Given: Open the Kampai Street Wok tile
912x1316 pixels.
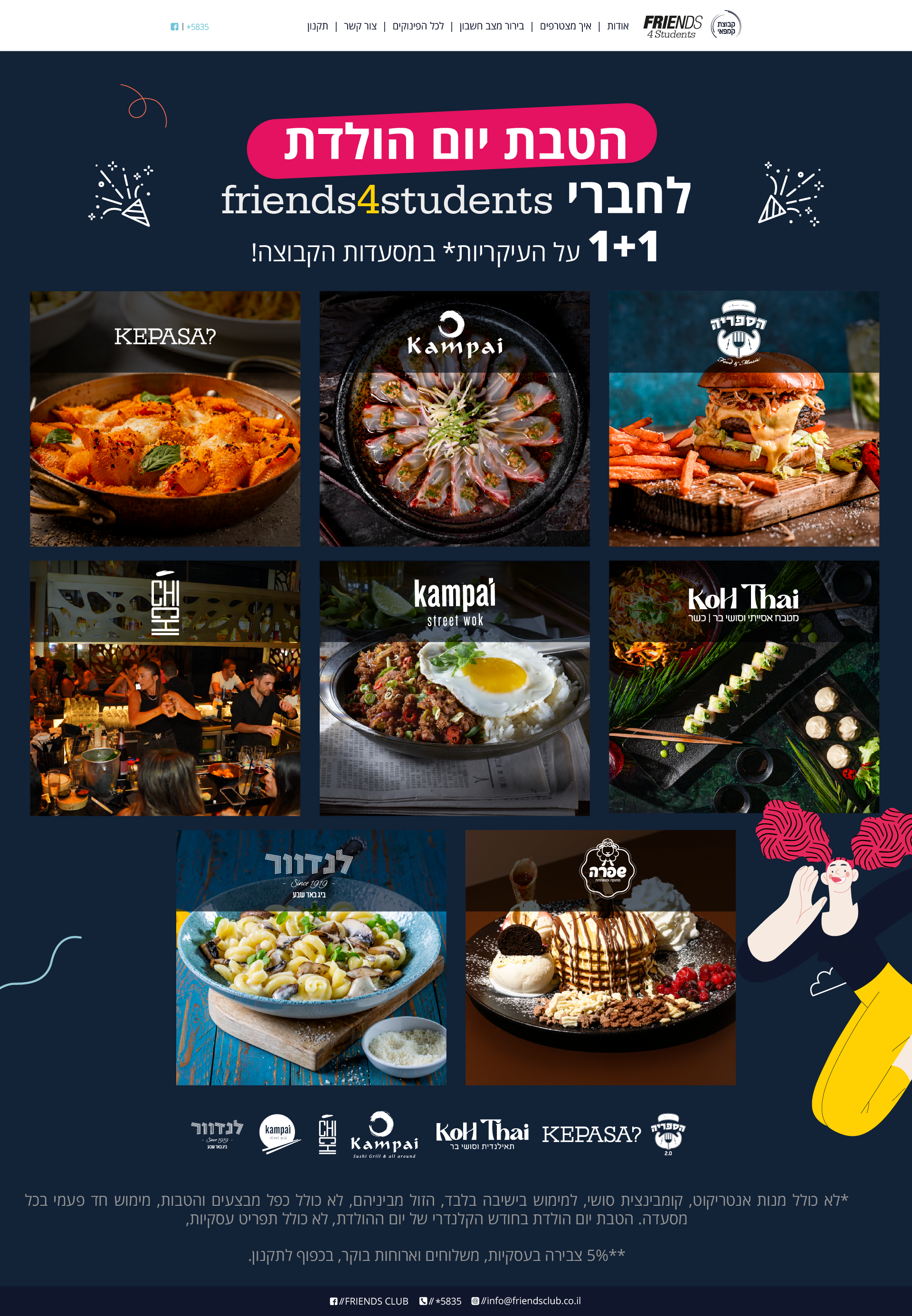Looking at the screenshot, I should point(454,688).
